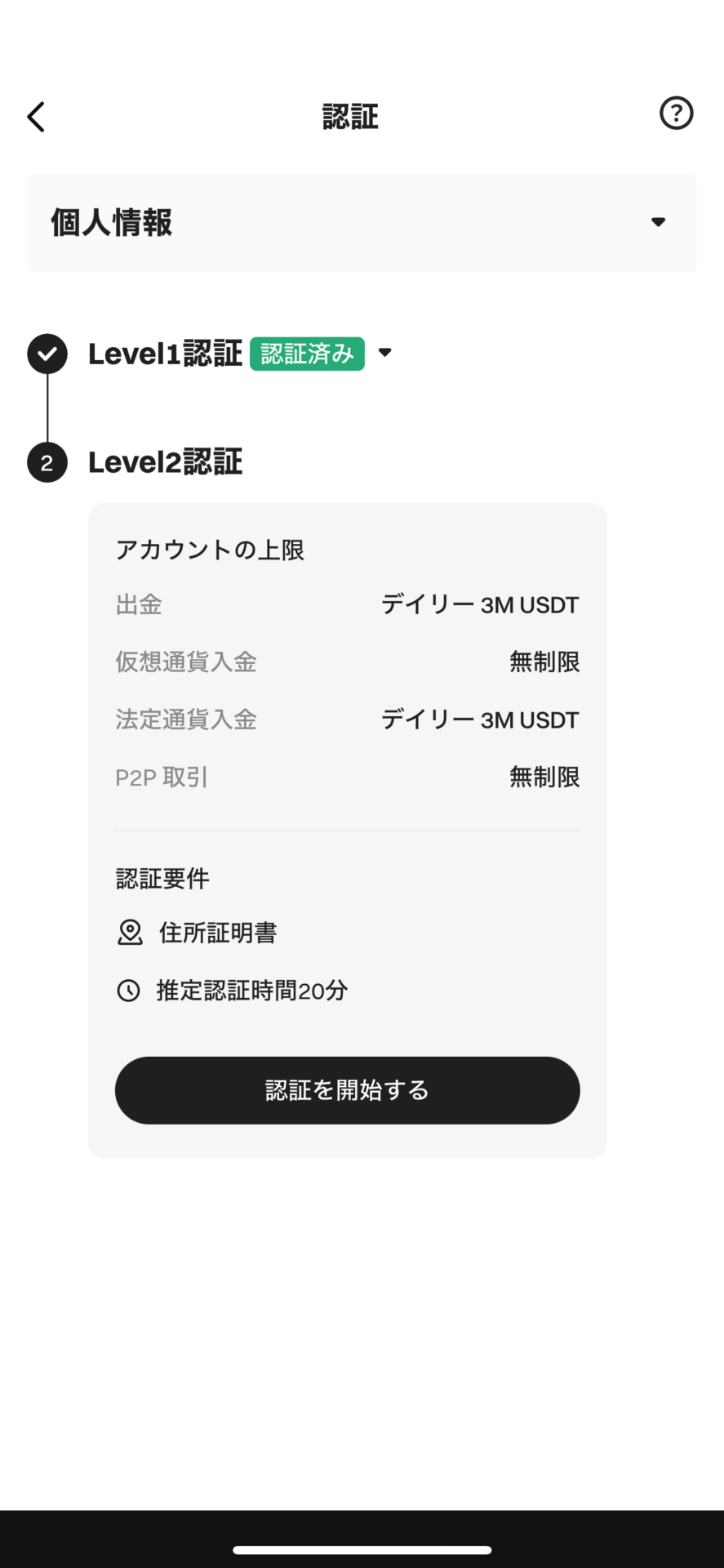Go back from the 認証 screen
724x1568 pixels.
pyautogui.click(x=36, y=117)
